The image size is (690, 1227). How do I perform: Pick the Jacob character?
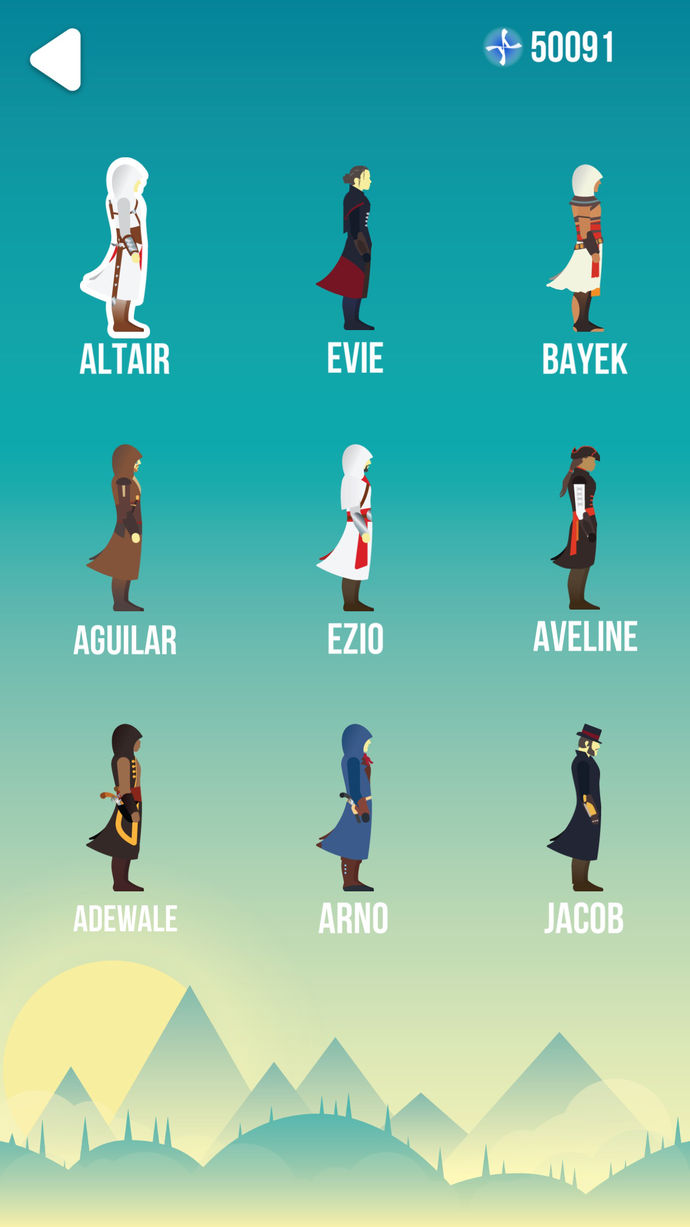click(580, 808)
